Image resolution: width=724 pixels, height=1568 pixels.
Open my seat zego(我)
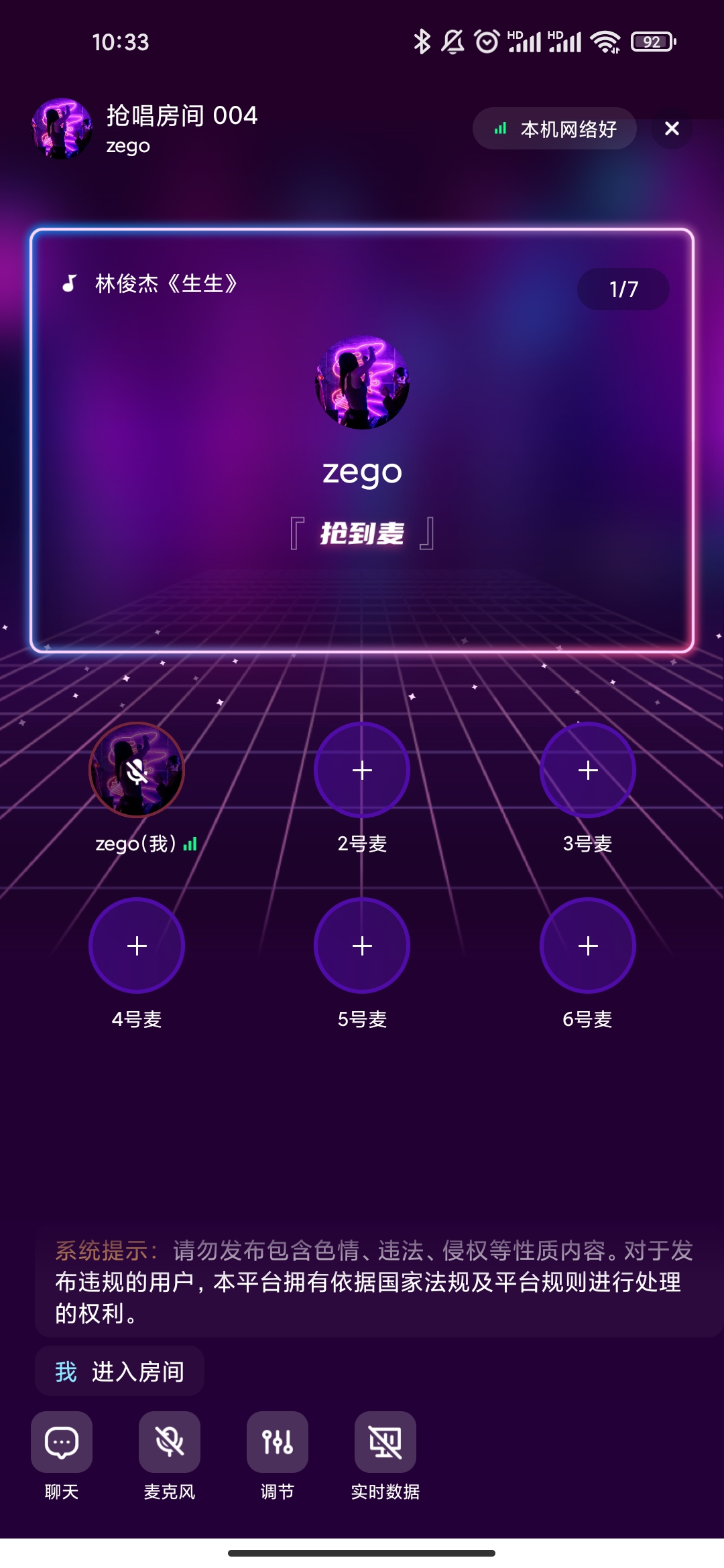pyautogui.click(x=137, y=770)
